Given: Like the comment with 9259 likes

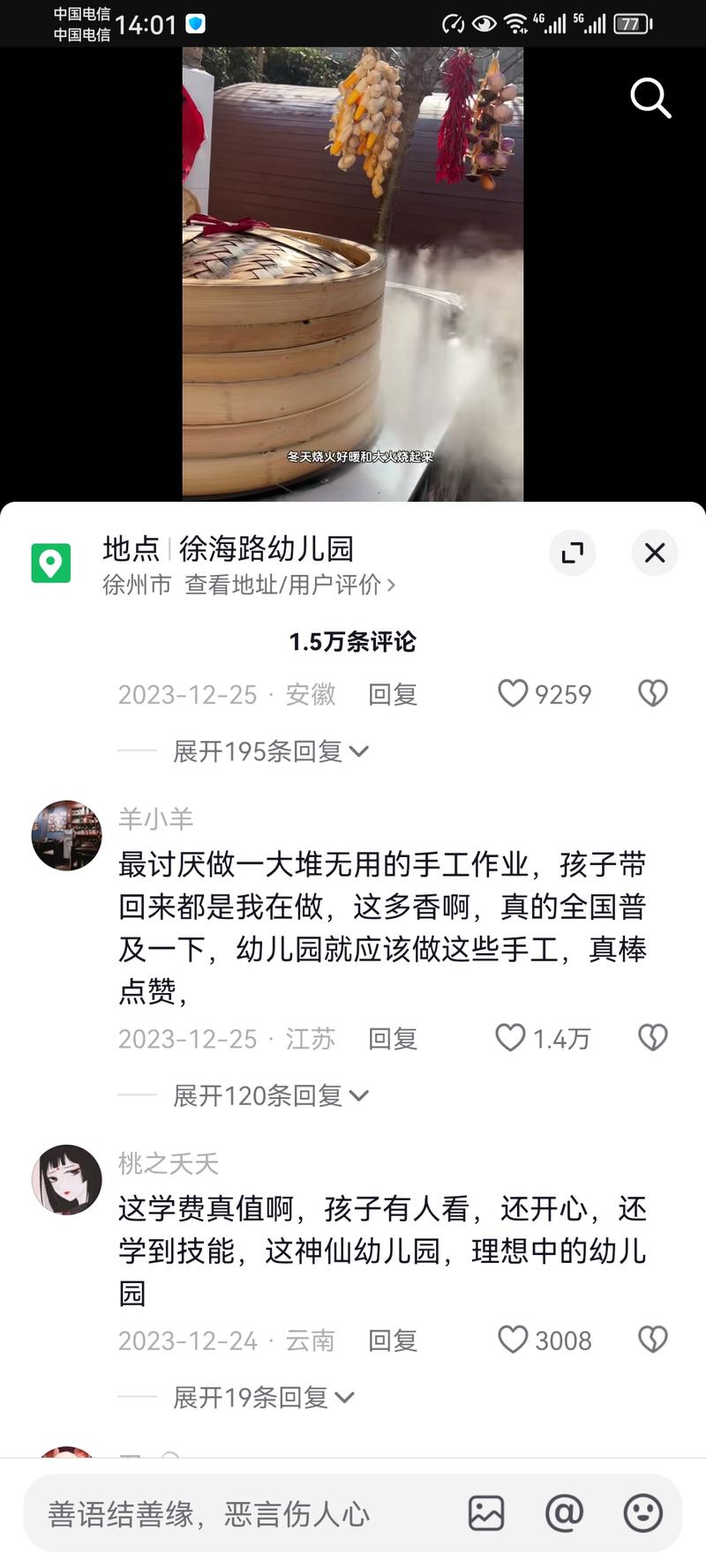Looking at the screenshot, I should pos(513,694).
